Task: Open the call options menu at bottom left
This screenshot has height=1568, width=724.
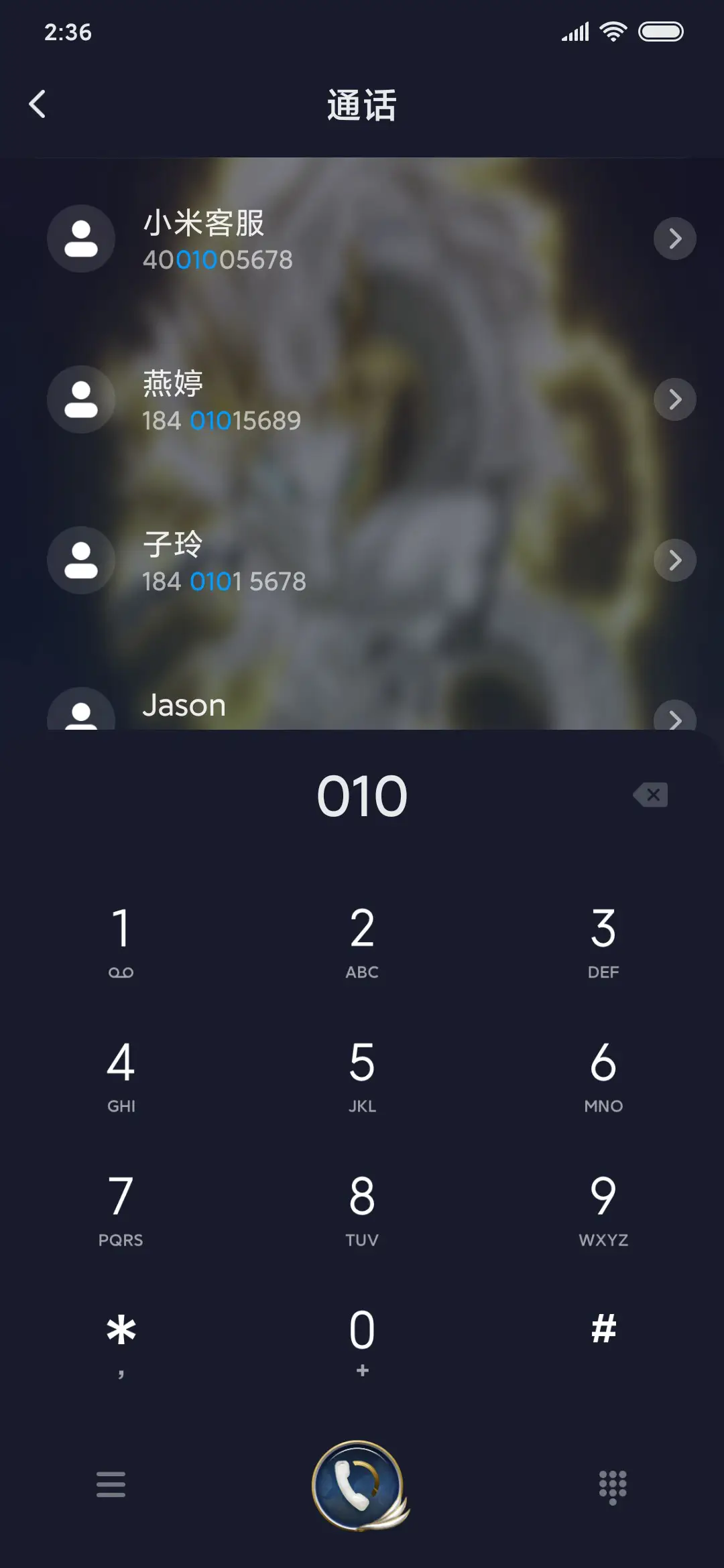Action: (111, 1485)
